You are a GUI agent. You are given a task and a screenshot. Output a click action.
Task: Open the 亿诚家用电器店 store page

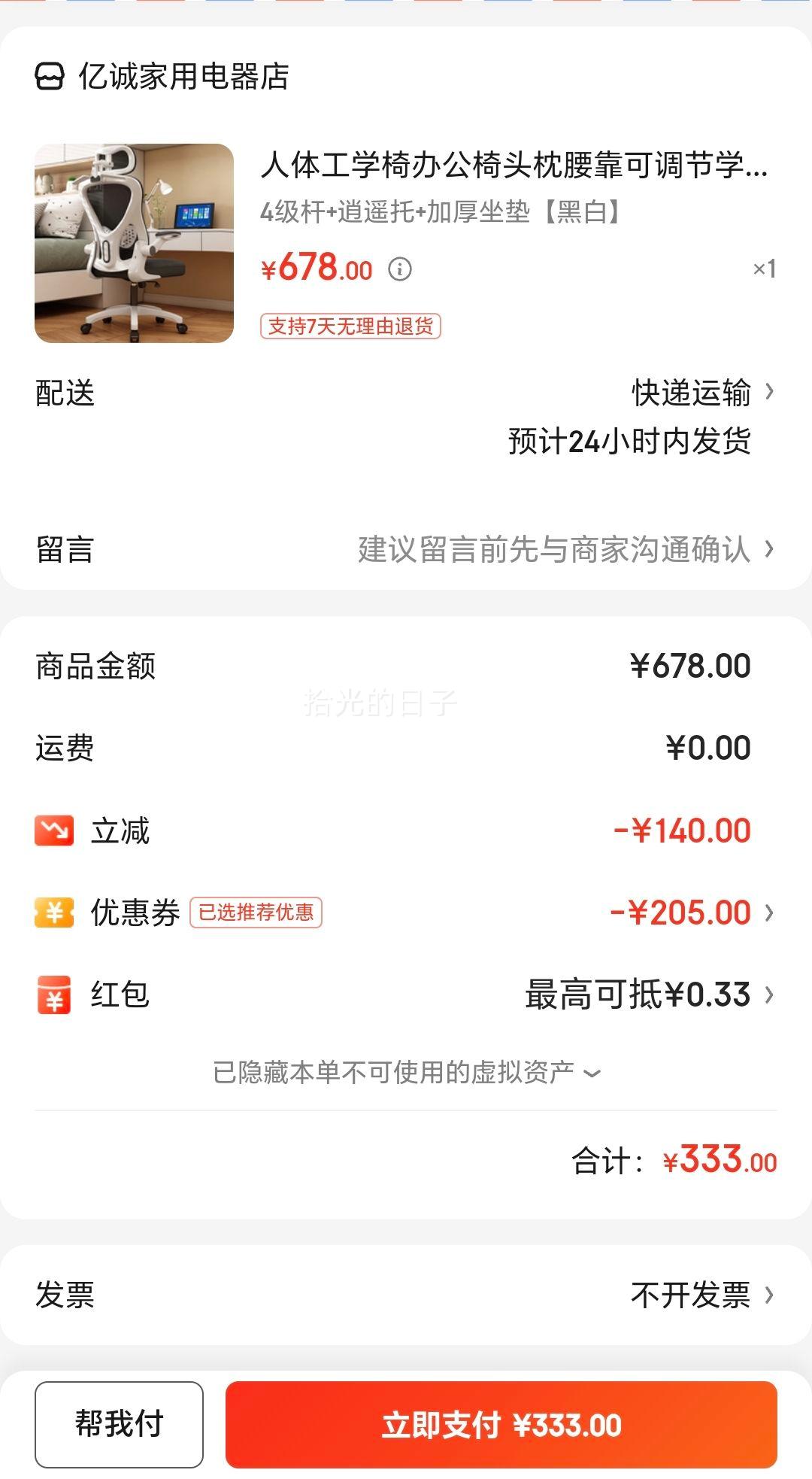click(x=162, y=76)
